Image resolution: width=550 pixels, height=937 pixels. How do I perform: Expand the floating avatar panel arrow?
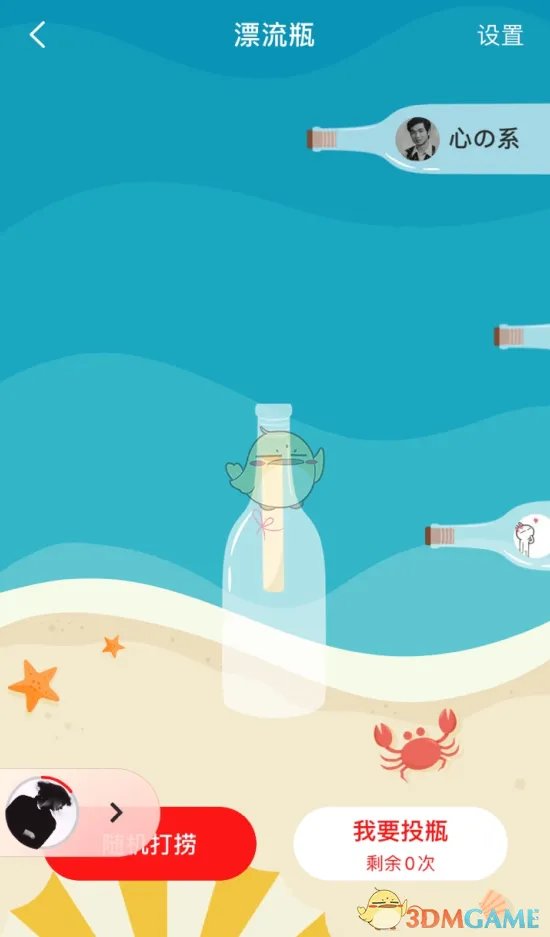(116, 813)
